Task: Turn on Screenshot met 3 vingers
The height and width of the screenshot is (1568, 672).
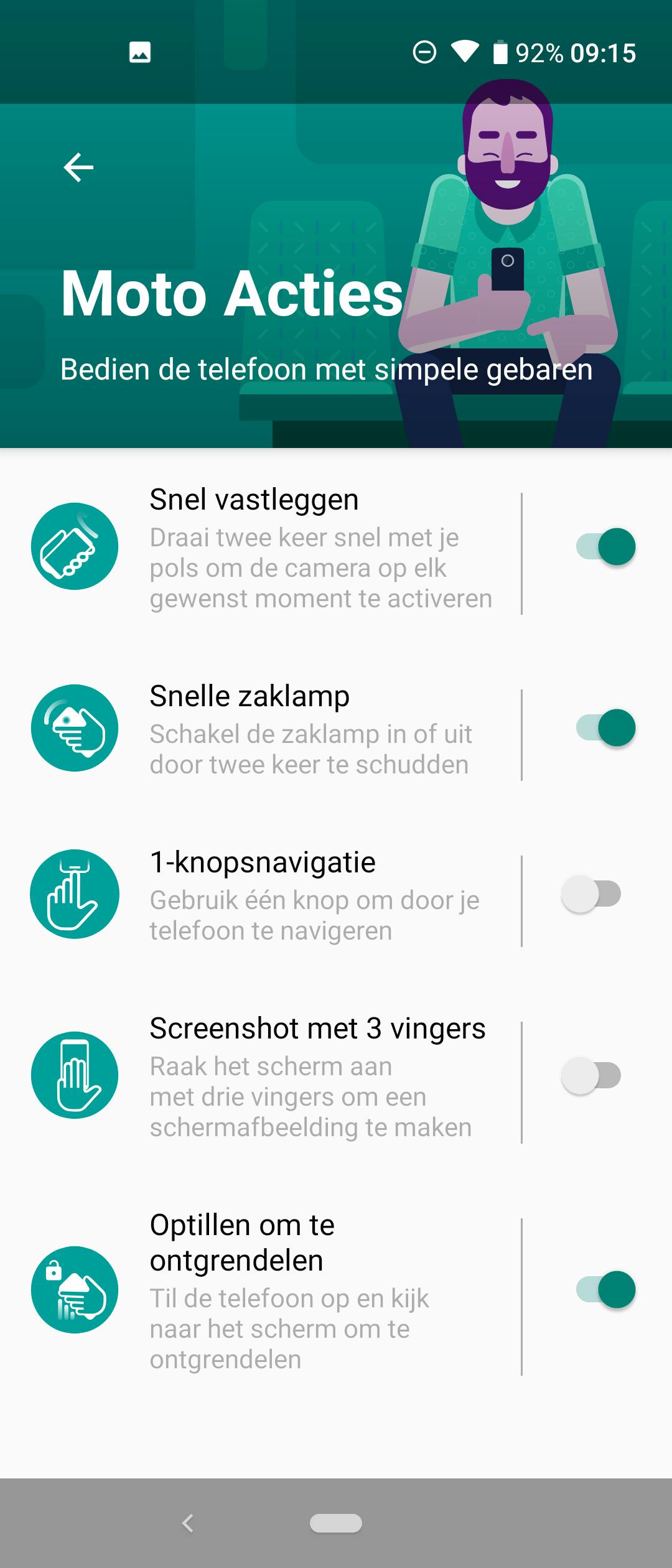Action: [592, 1075]
